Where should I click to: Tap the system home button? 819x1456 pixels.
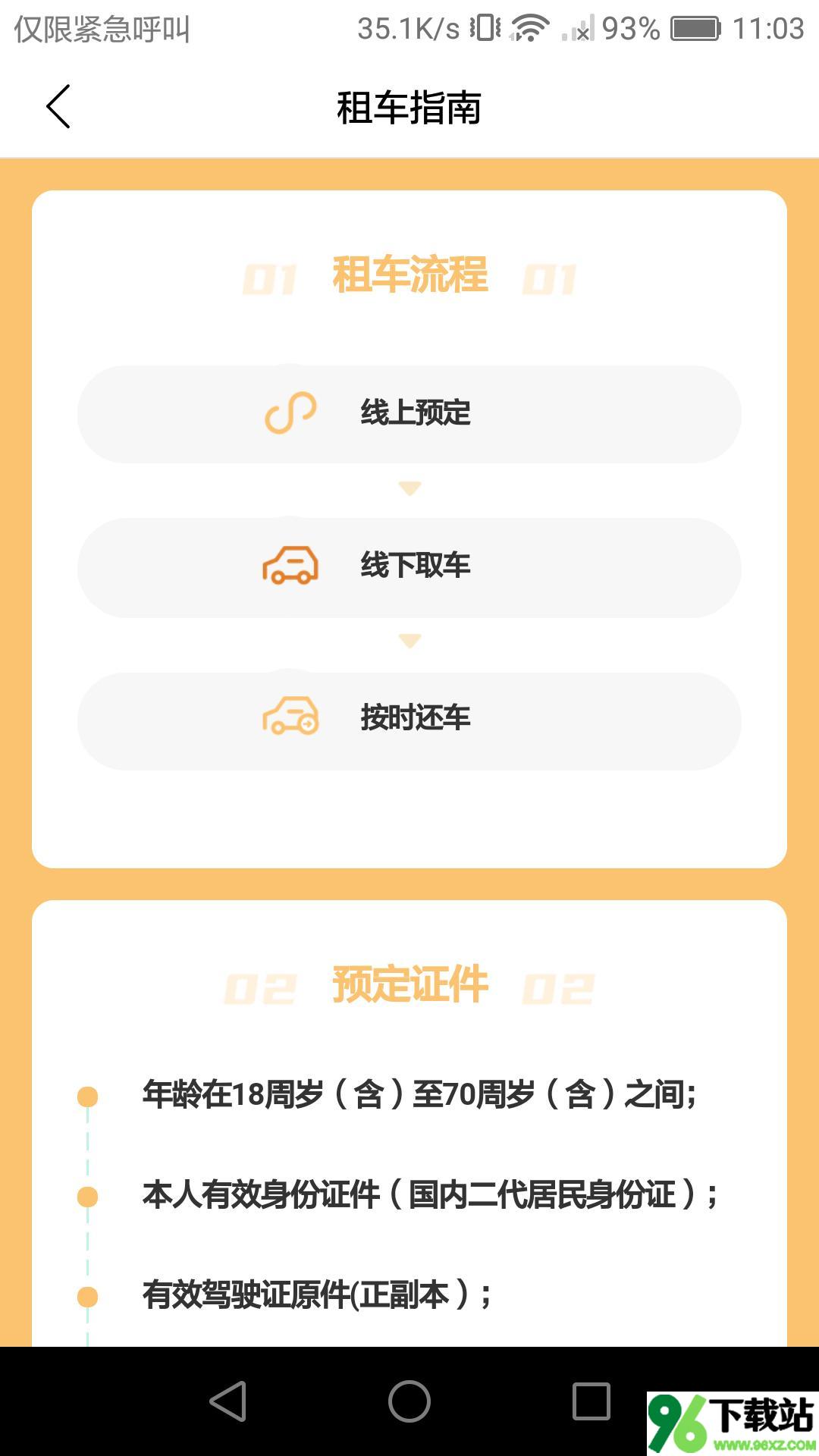409,1401
